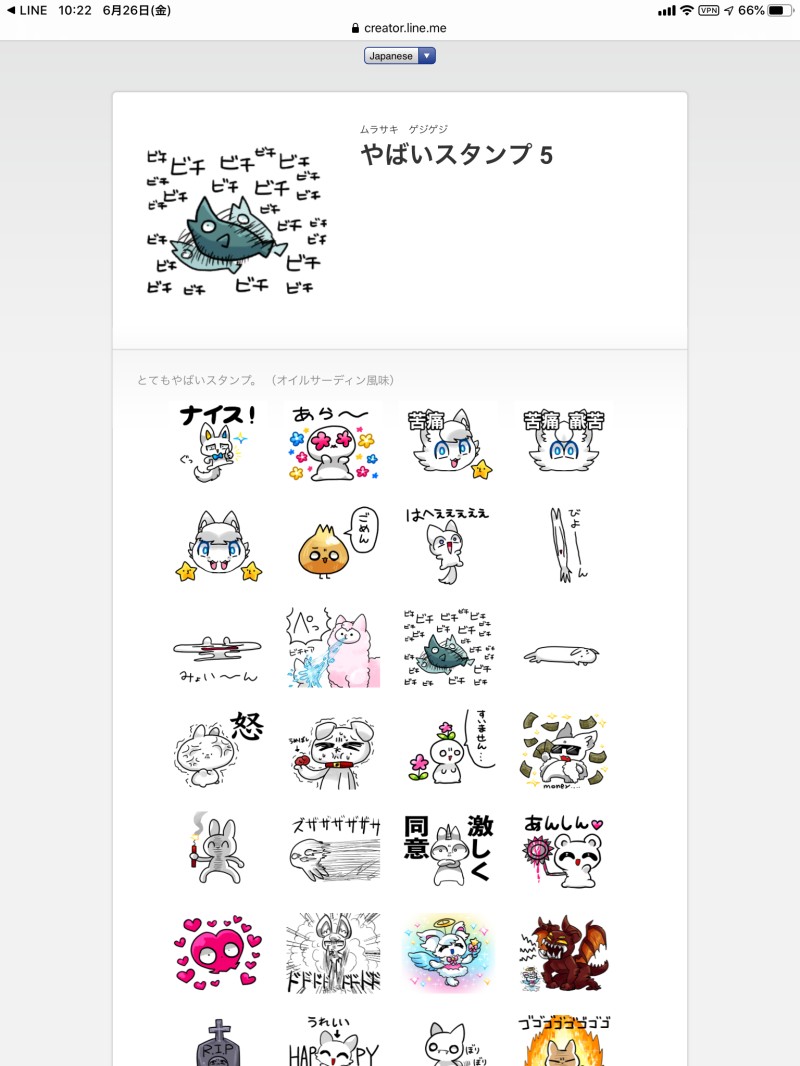Select the pink heart skull sticker
Image resolution: width=800 pixels, height=1066 pixels.
tap(217, 950)
